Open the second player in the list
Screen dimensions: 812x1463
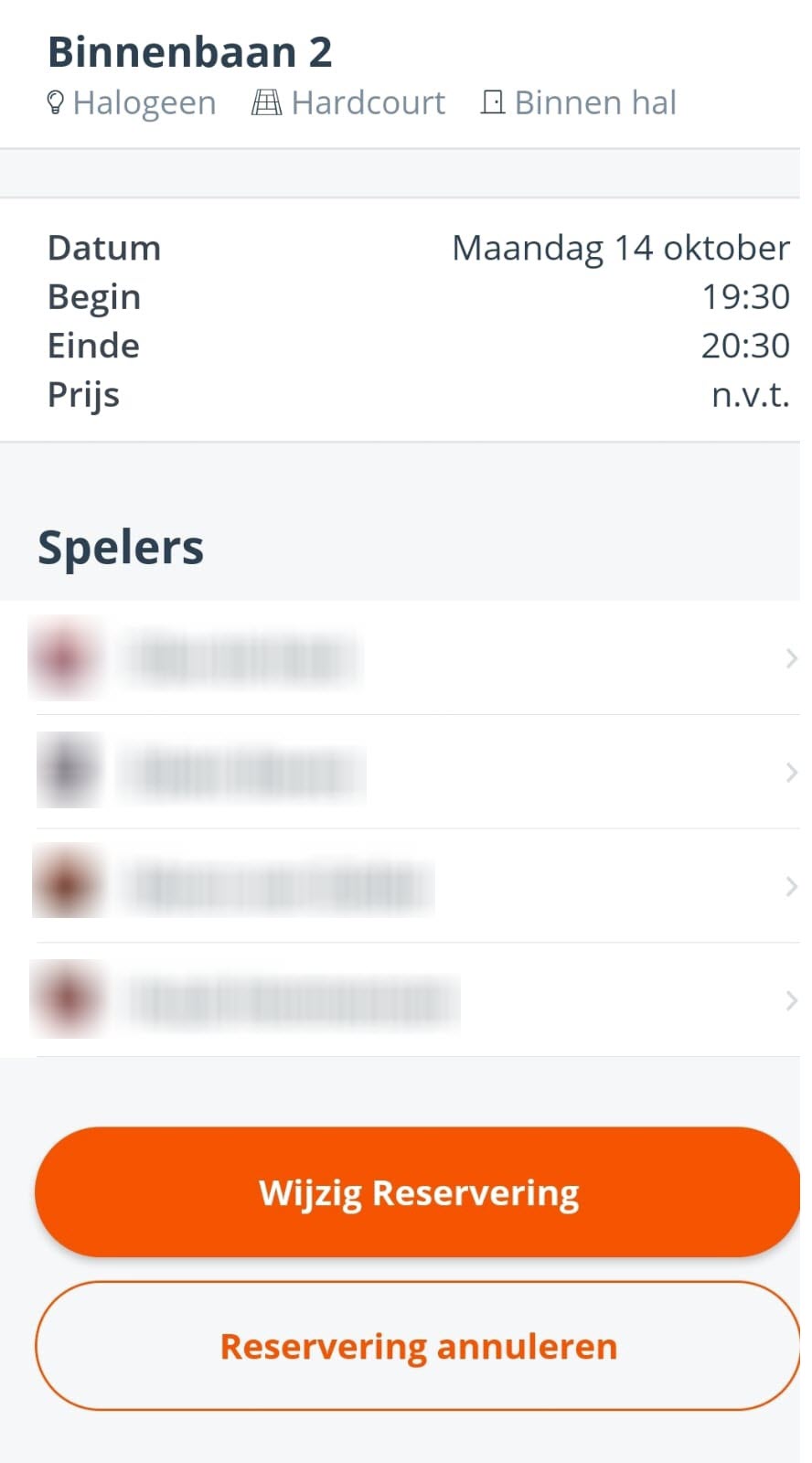coord(411,773)
